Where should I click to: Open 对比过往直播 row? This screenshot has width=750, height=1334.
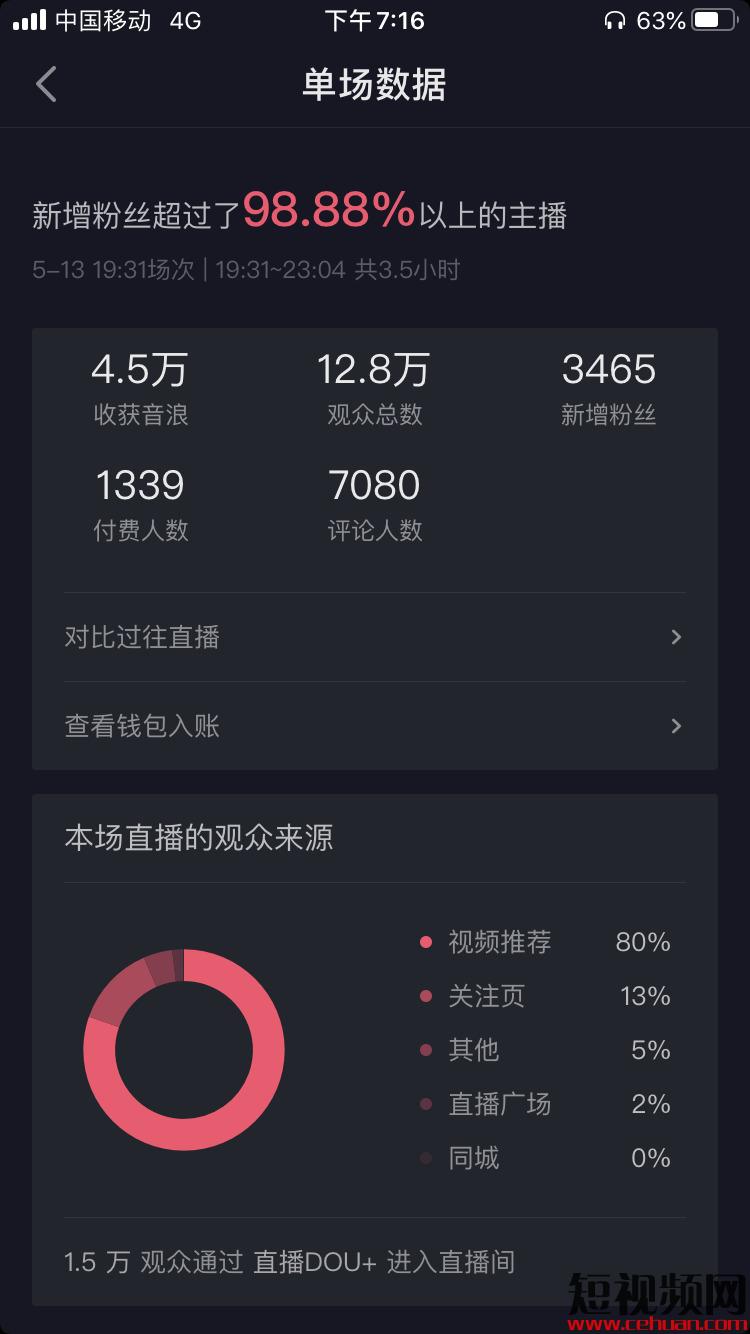374,637
